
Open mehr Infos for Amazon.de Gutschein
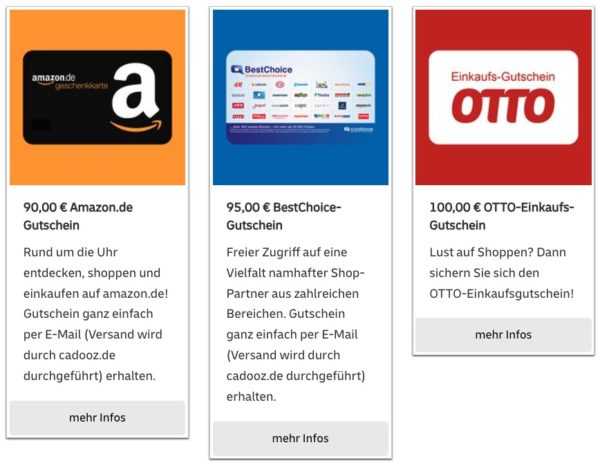(x=97, y=417)
